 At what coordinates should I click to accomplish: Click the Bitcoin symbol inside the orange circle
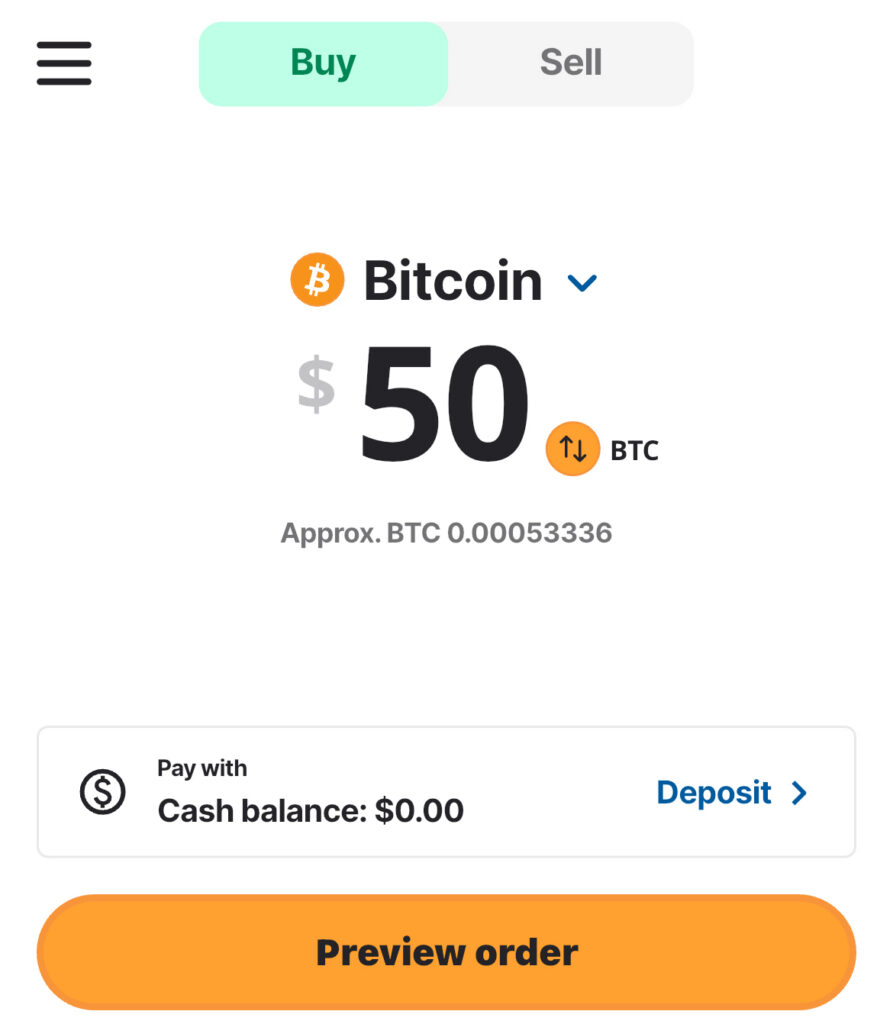point(316,279)
